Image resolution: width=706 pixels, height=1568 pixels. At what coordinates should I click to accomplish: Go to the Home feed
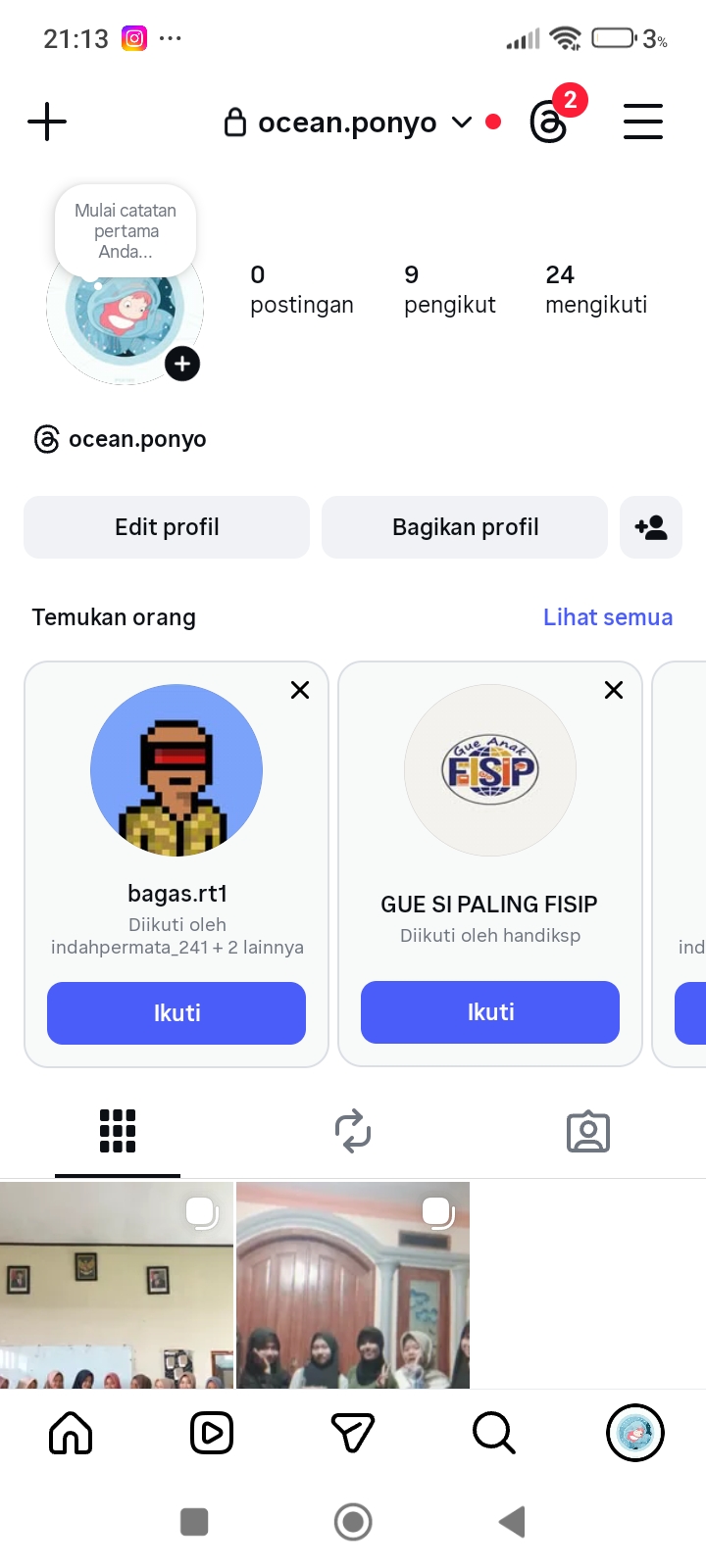pos(71,1434)
